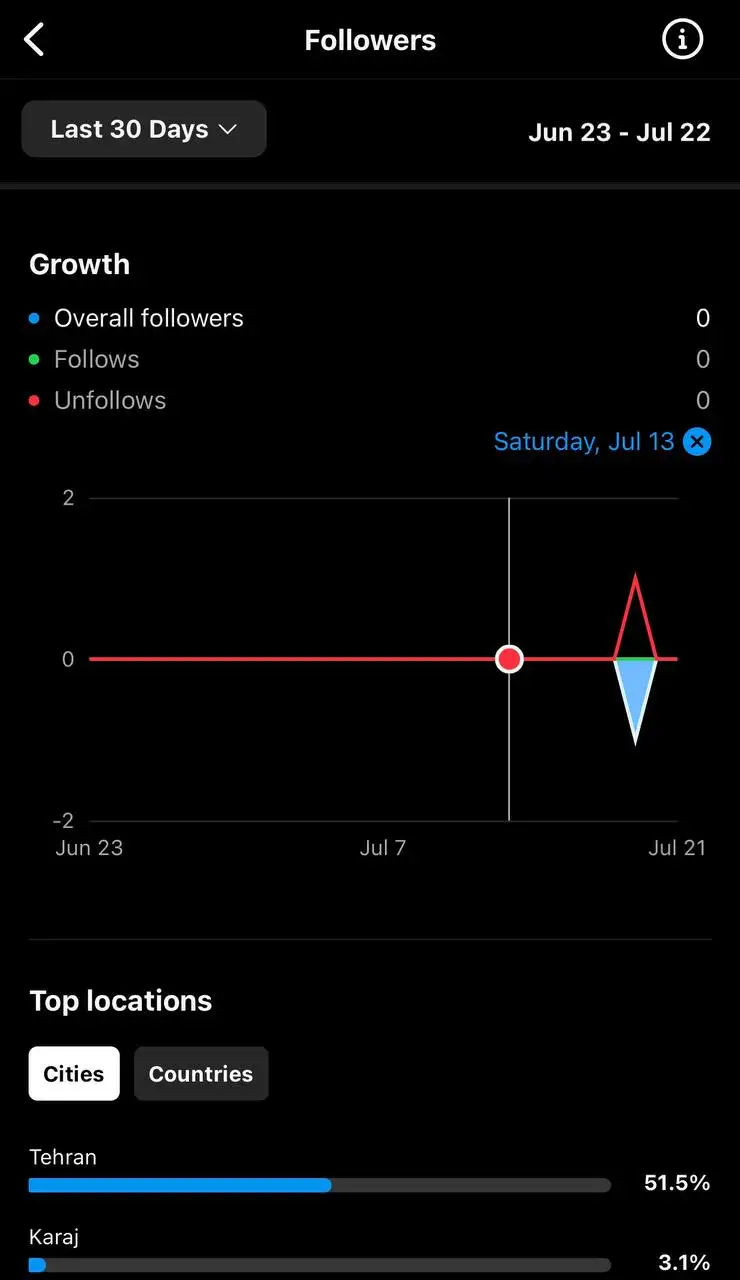Click the Karaj location entry
This screenshot has height=1280, width=740.
[x=53, y=1237]
